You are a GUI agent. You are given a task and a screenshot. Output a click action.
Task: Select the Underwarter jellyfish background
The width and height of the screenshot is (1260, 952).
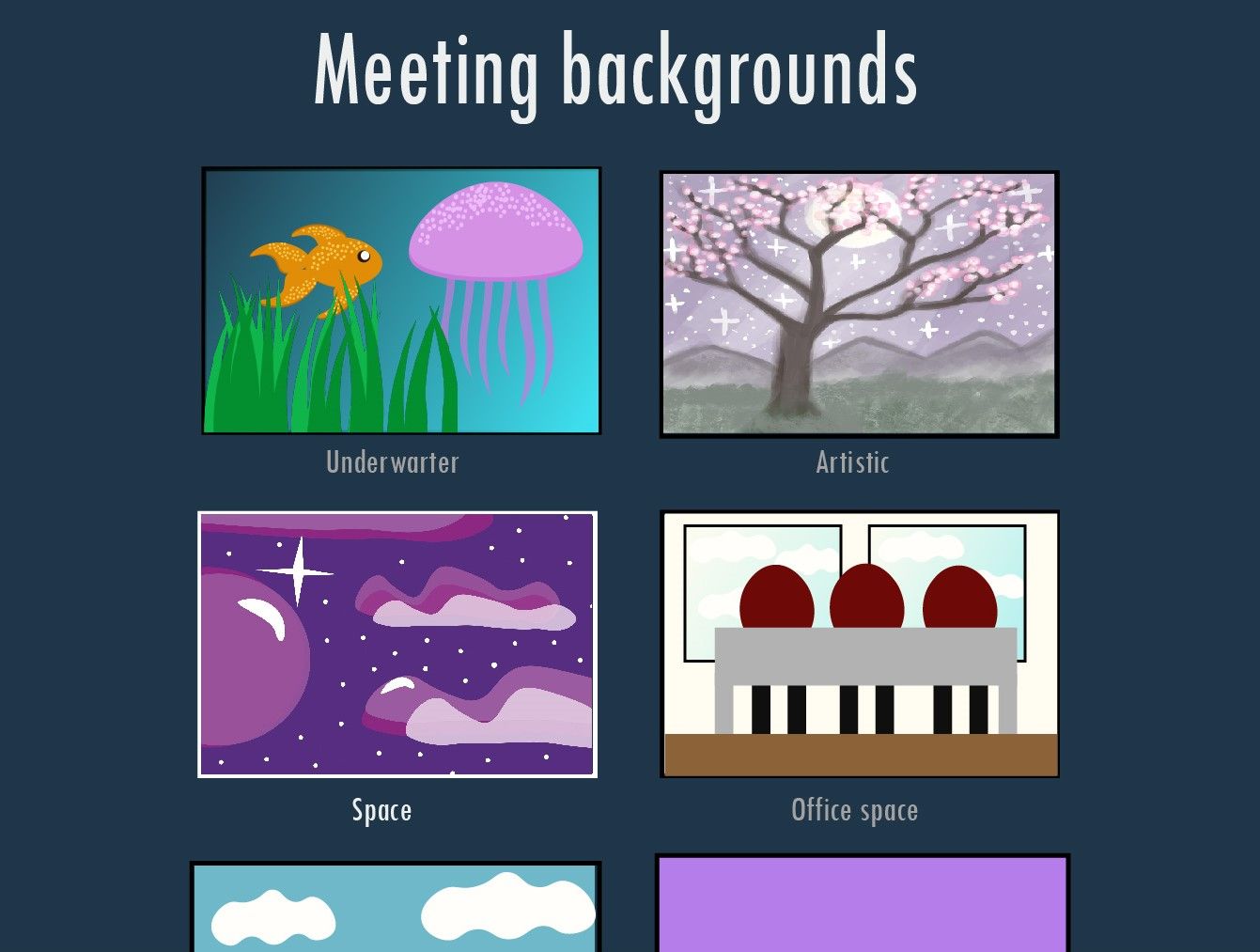[401, 301]
